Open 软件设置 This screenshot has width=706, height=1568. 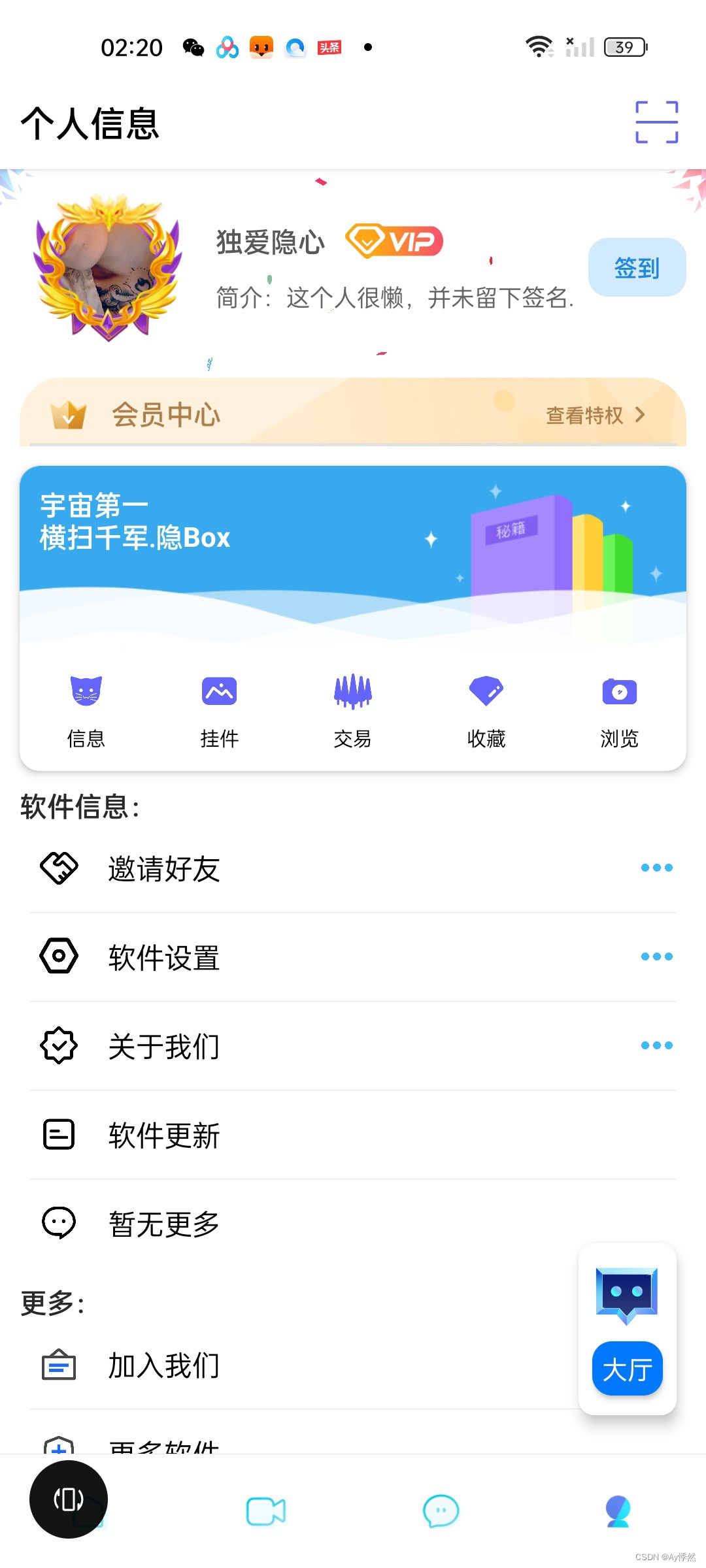(353, 957)
